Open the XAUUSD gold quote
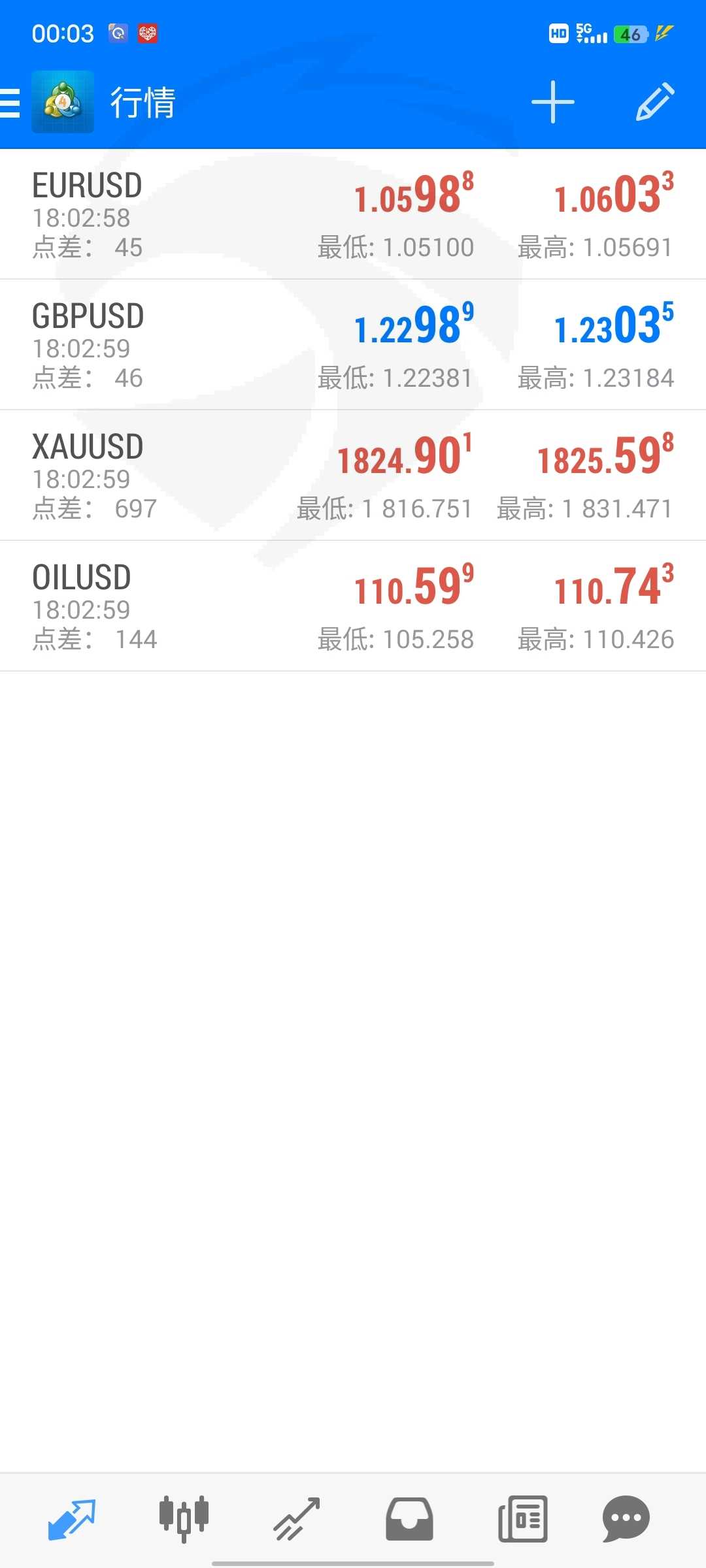706x1568 pixels. pos(353,476)
